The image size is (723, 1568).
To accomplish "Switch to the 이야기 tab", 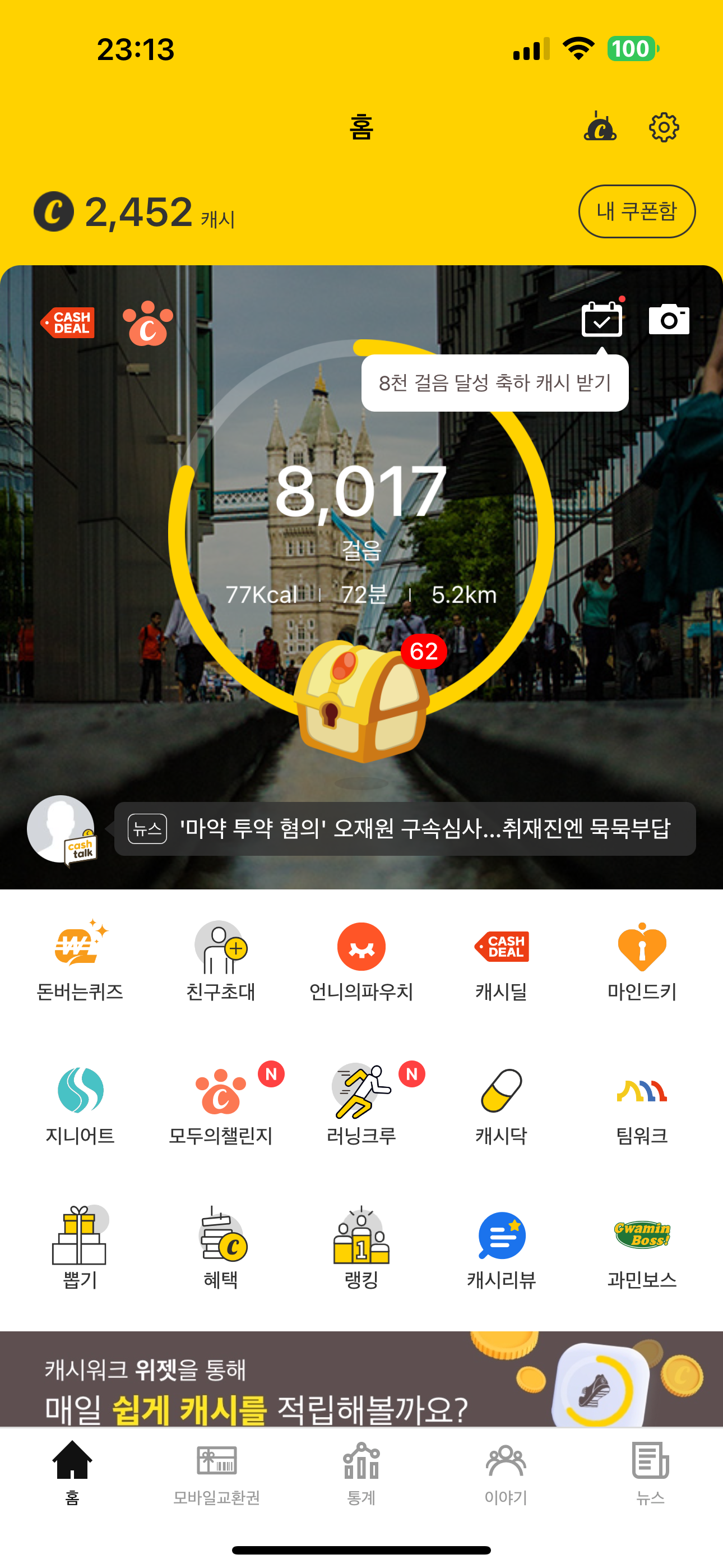I will (506, 1473).
